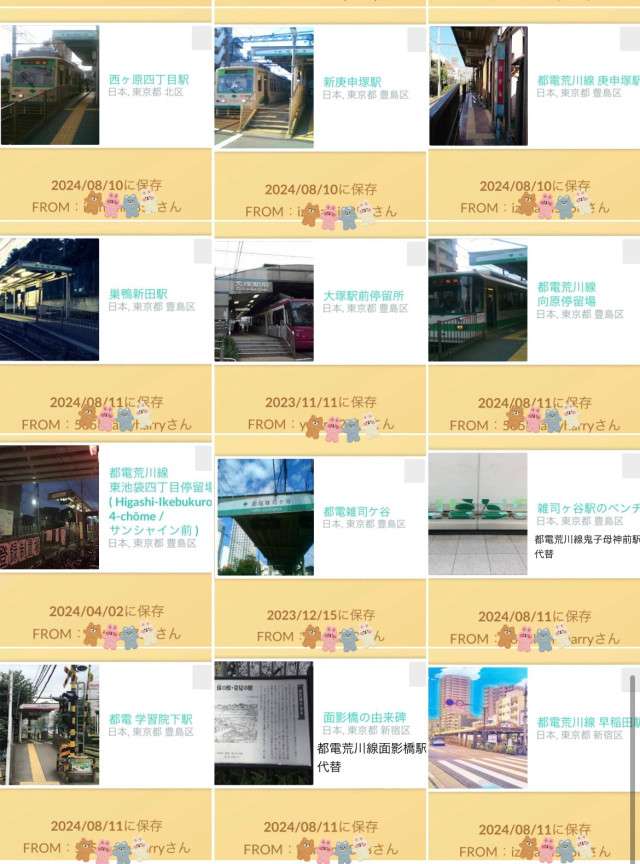640x864 pixels.
Task: Open the 都電荒川線 早稲田駅 spot
Action: (x=587, y=722)
